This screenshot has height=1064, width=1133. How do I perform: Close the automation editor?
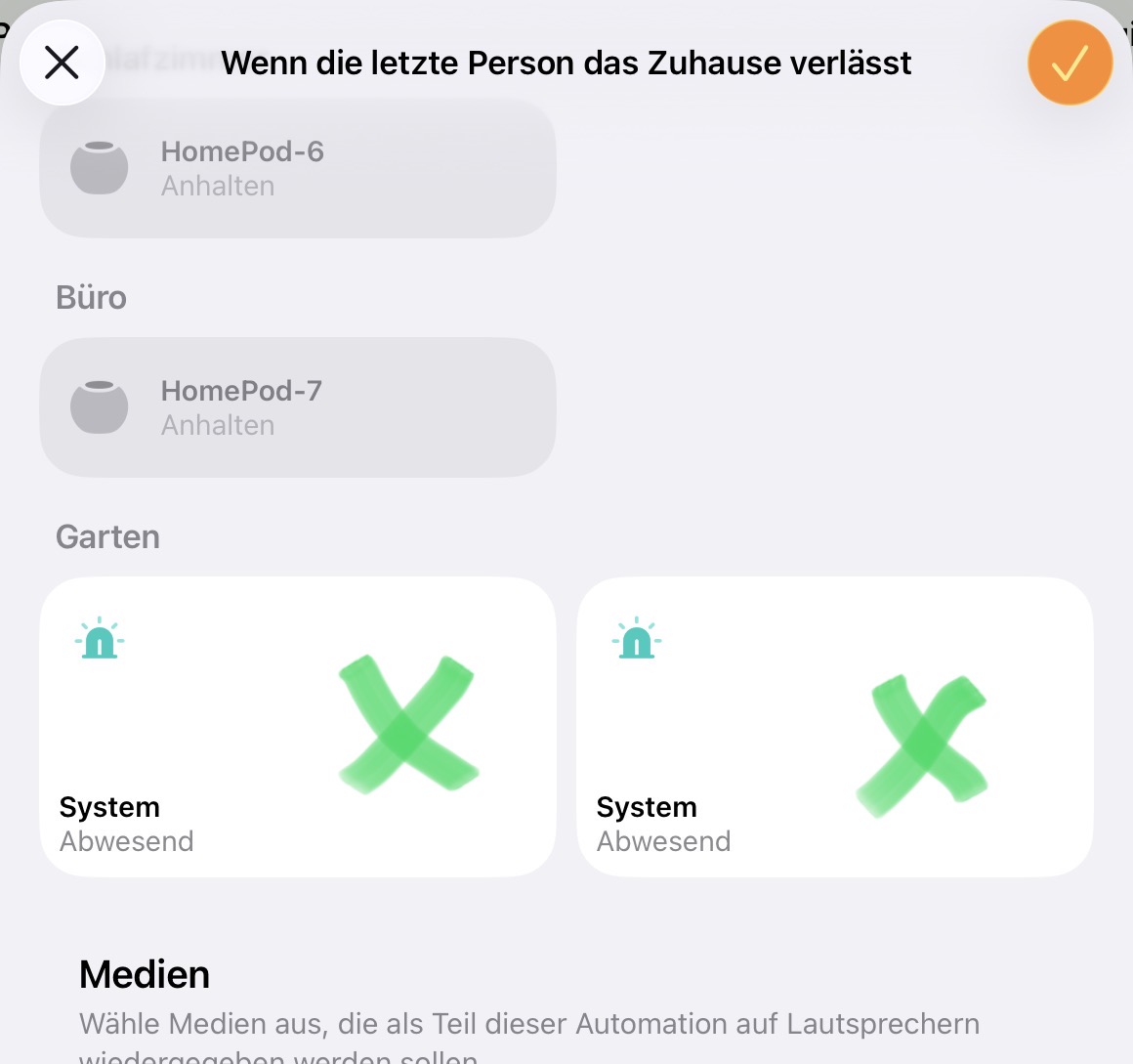point(63,64)
